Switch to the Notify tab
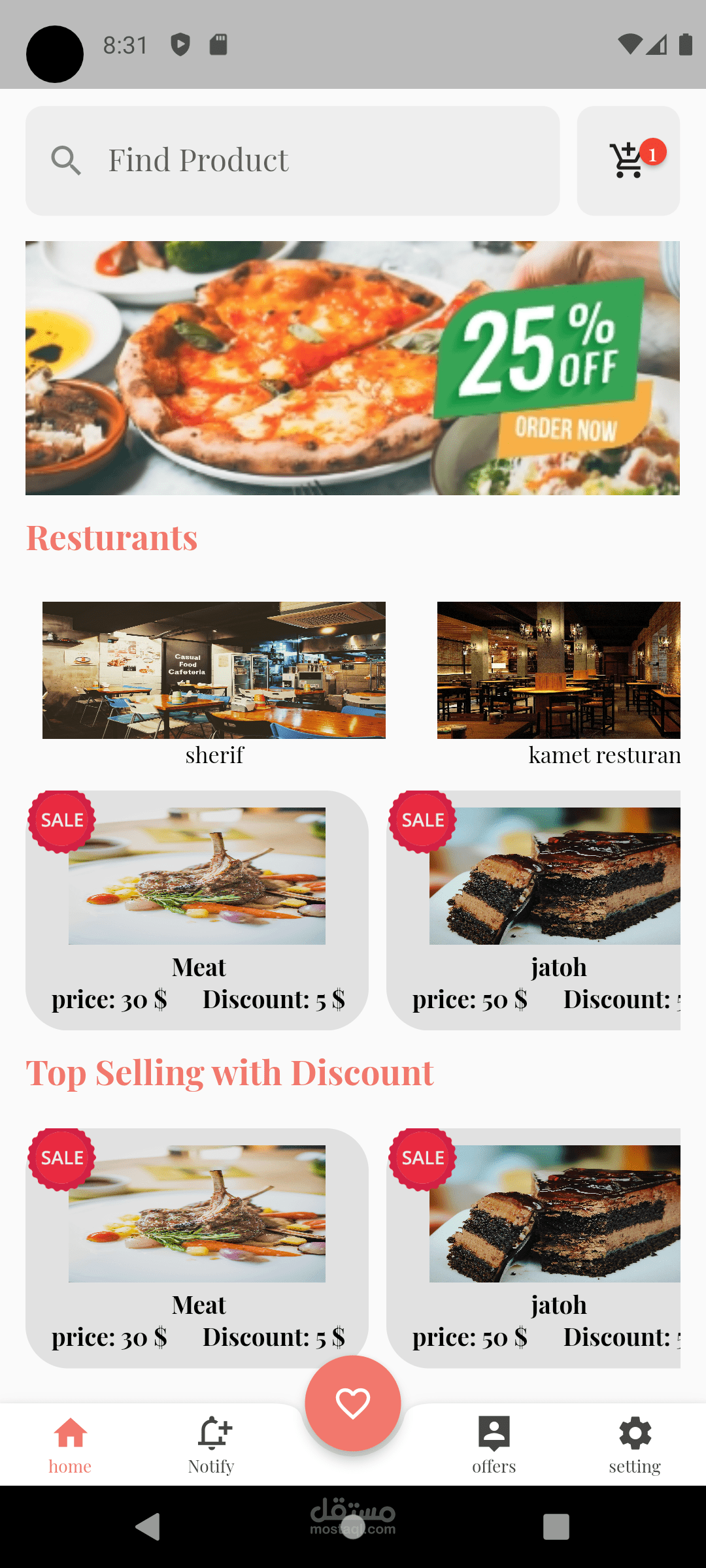706x1568 pixels. [211, 1445]
